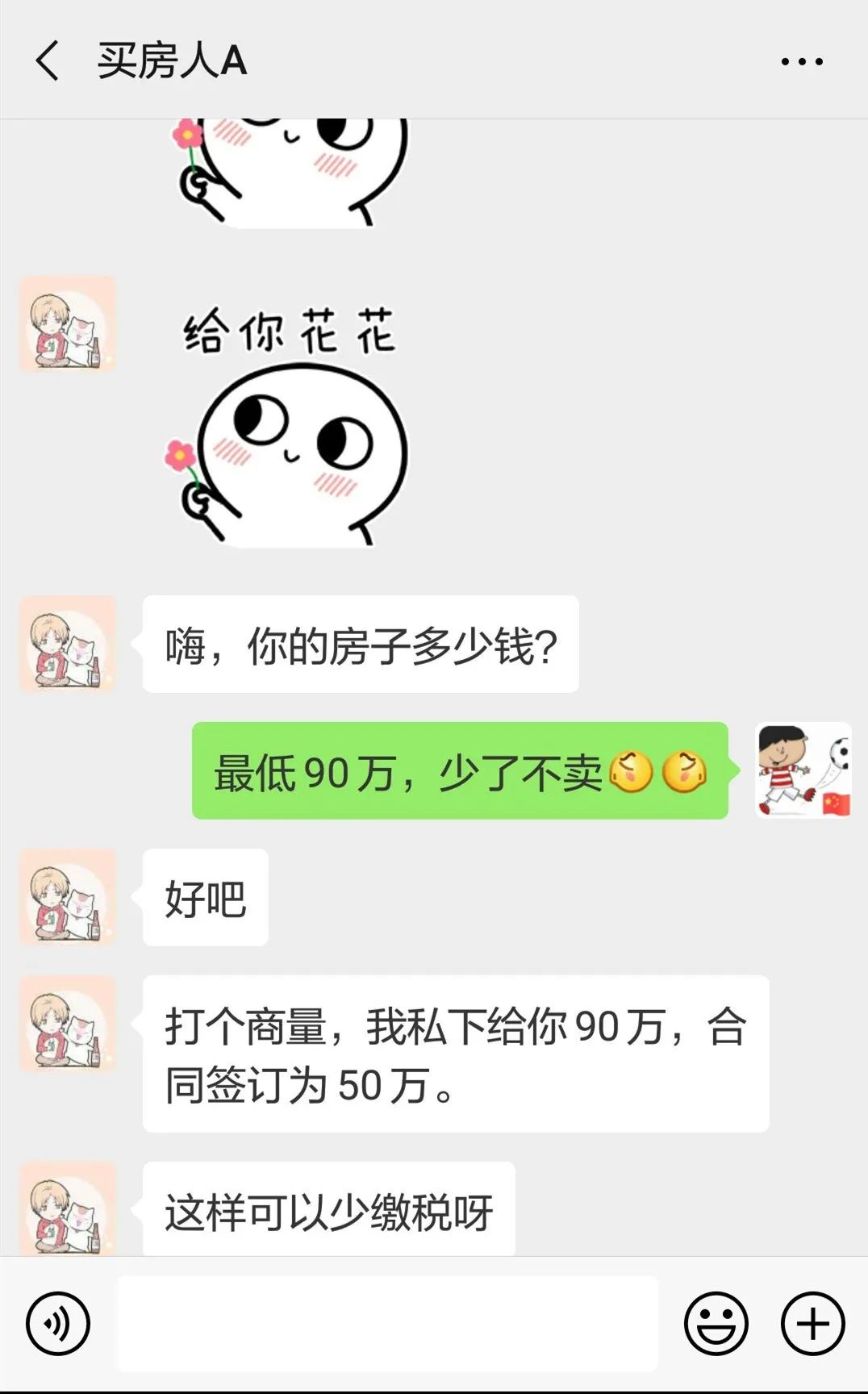Switch to voice message input

[x=58, y=1324]
